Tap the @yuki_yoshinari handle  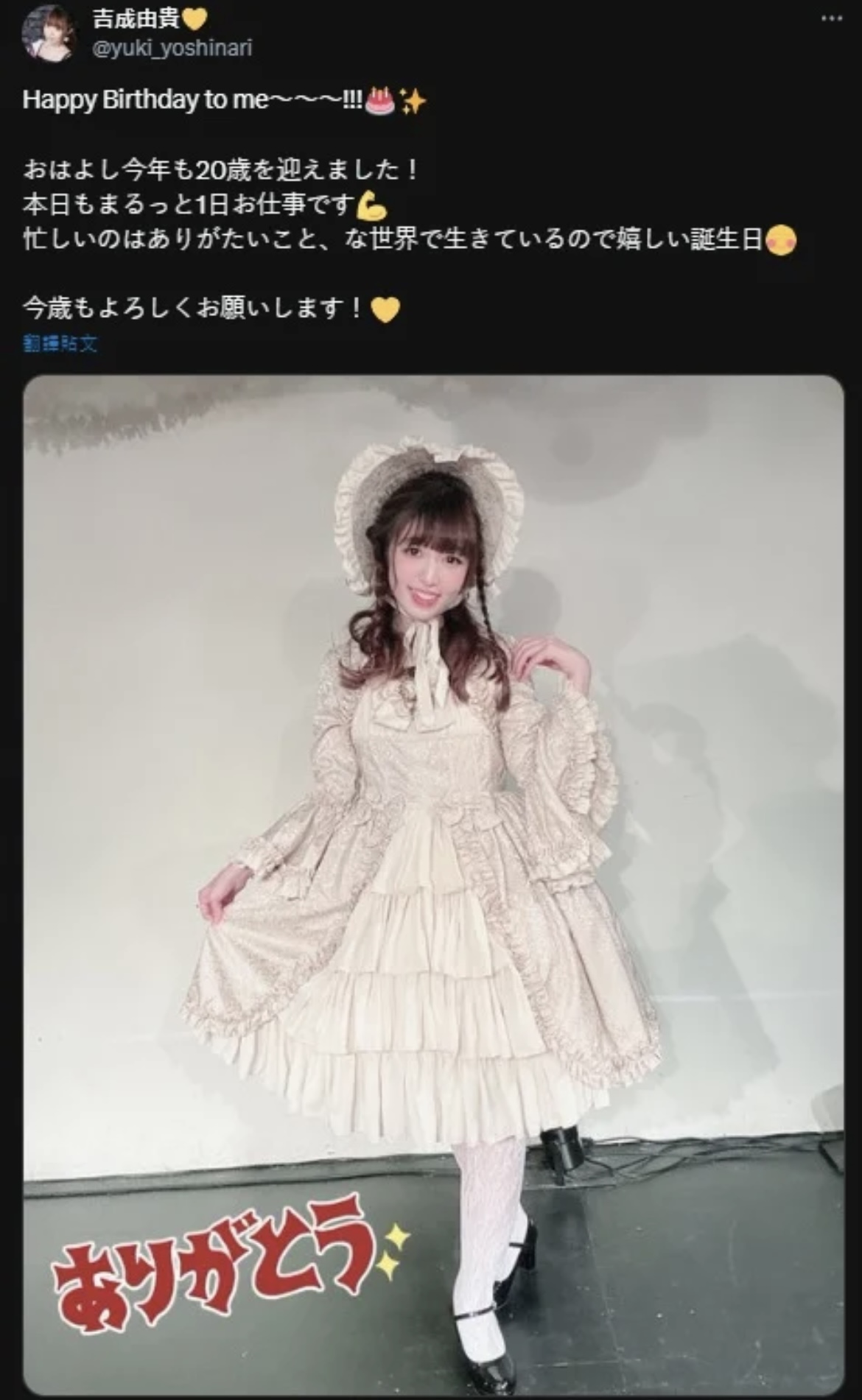click(x=172, y=49)
